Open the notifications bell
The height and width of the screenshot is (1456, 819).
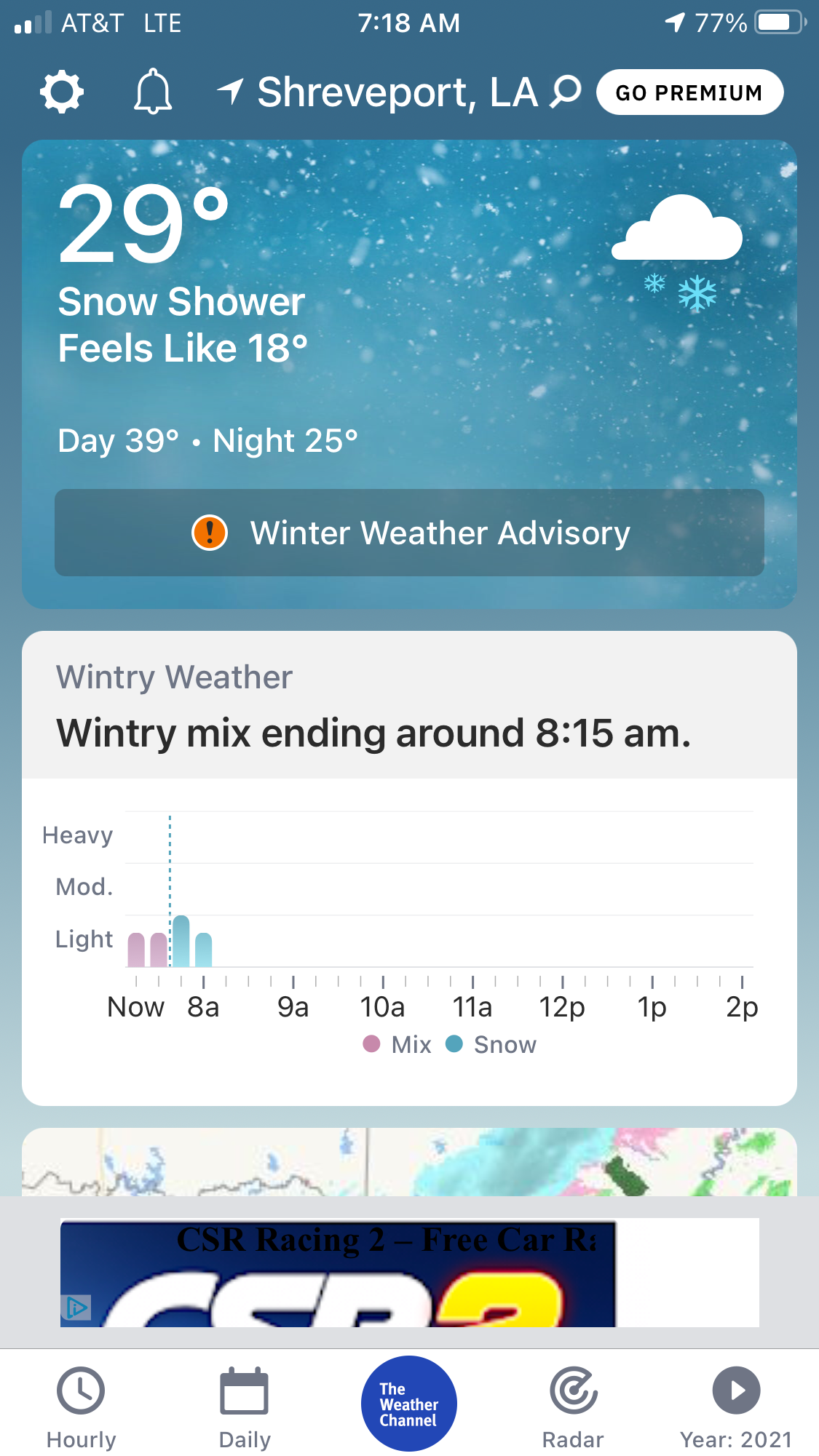(x=153, y=92)
